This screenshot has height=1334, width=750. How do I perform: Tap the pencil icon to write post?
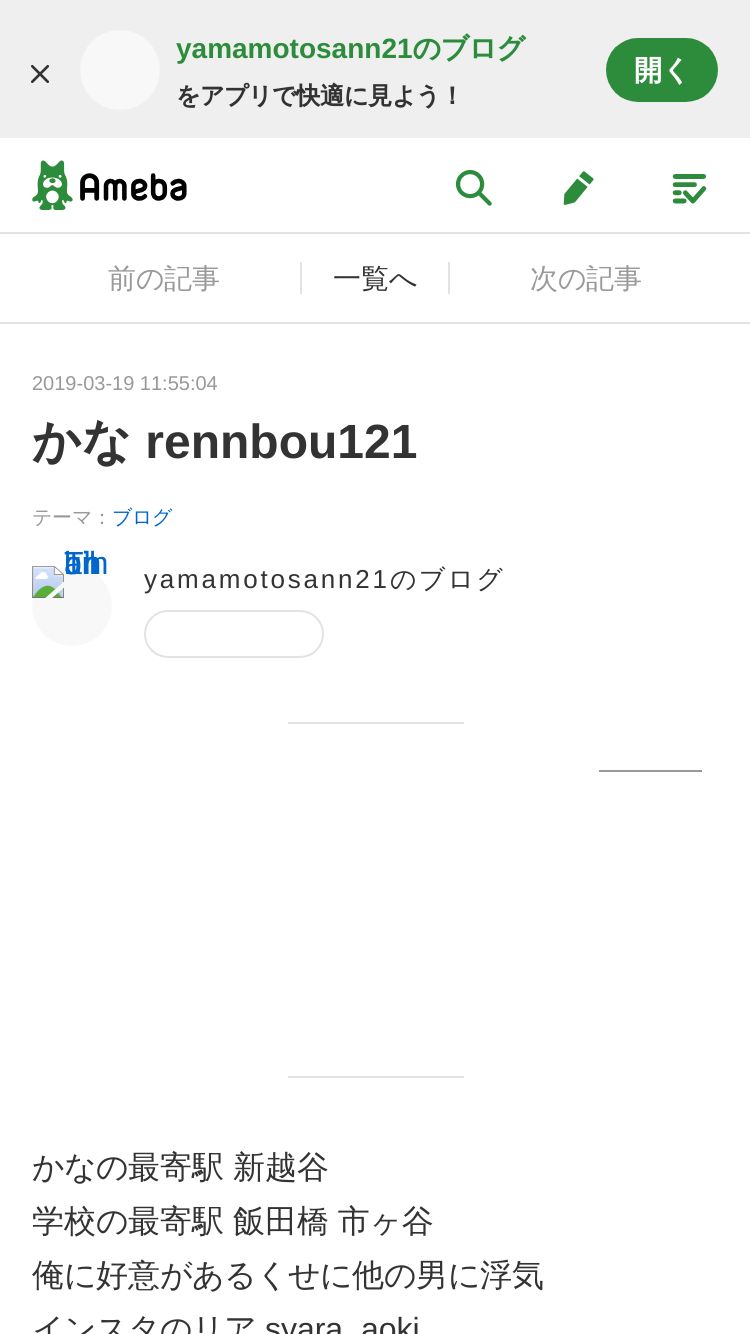coord(579,187)
